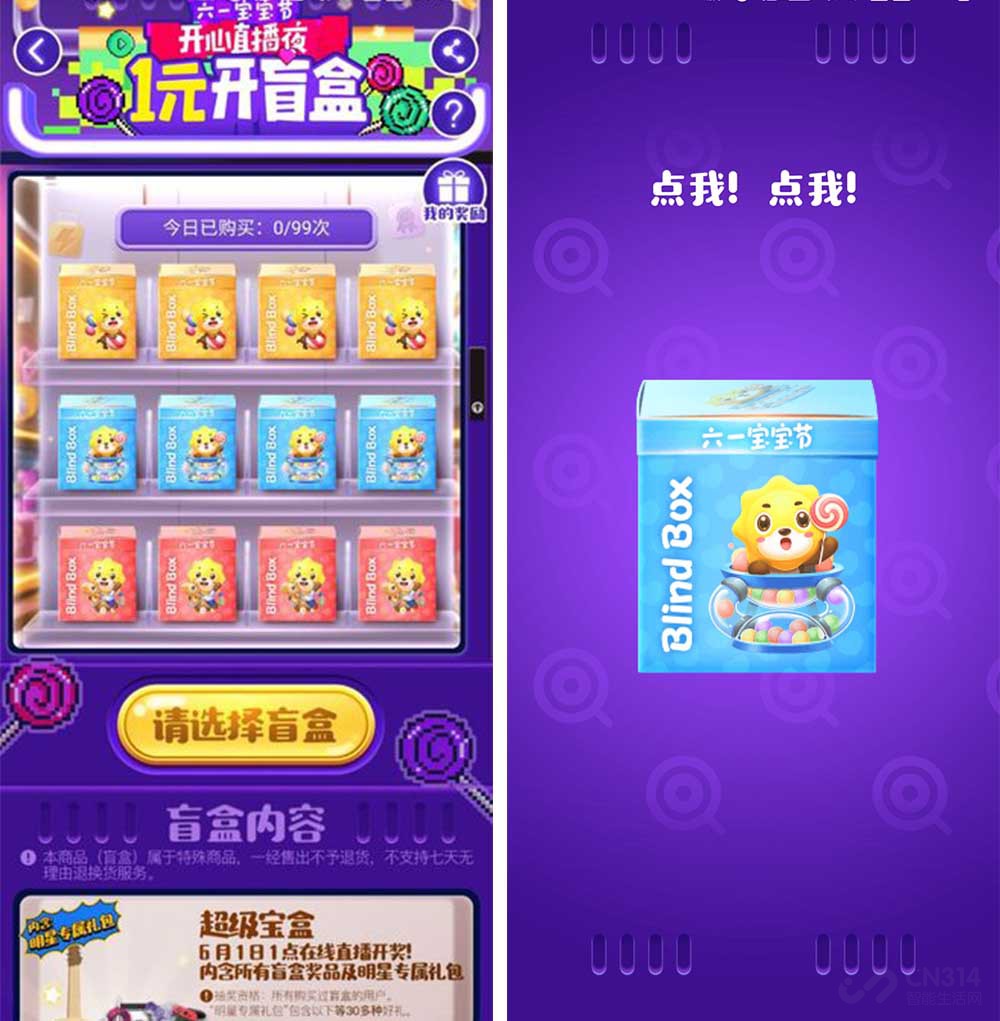Share this blind box event
1000x1021 pixels.
point(453,52)
